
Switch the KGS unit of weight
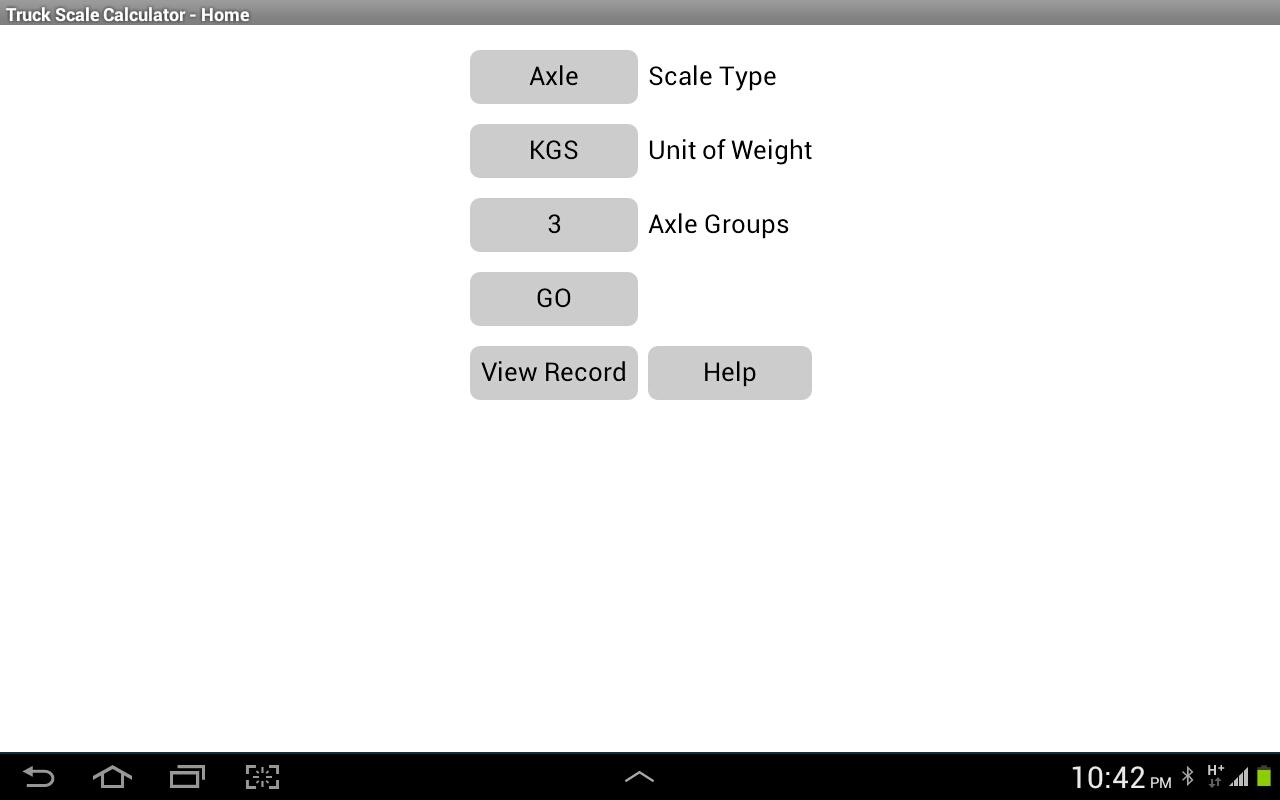coord(553,151)
